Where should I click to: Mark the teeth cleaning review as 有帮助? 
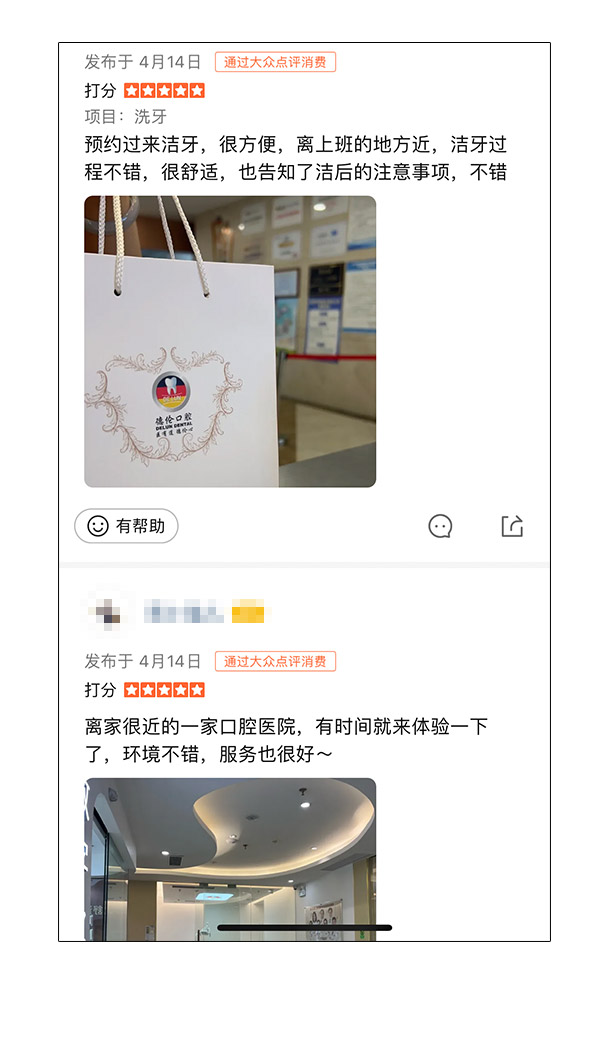[126, 526]
